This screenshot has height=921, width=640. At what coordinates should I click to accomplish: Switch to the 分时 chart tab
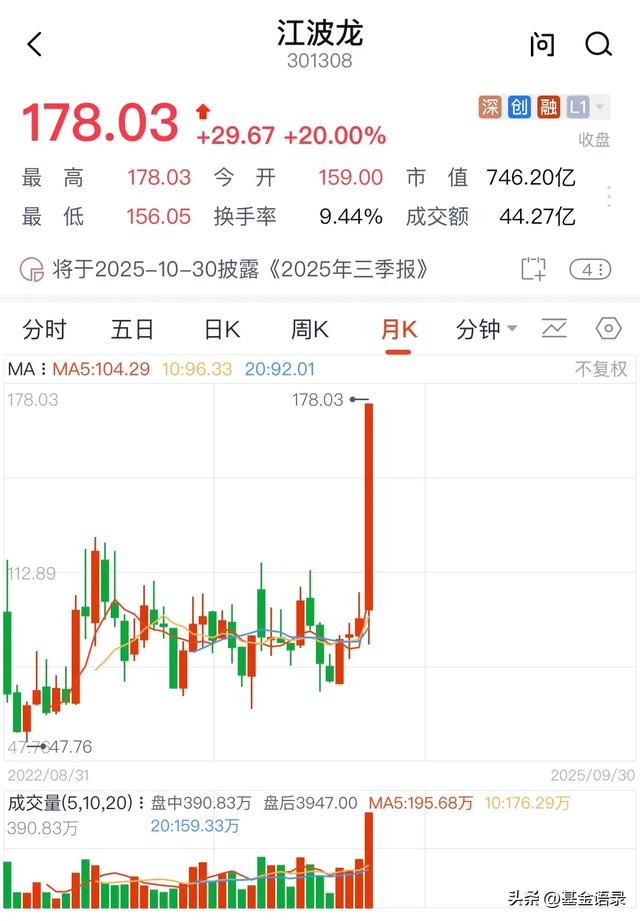pyautogui.click(x=44, y=329)
